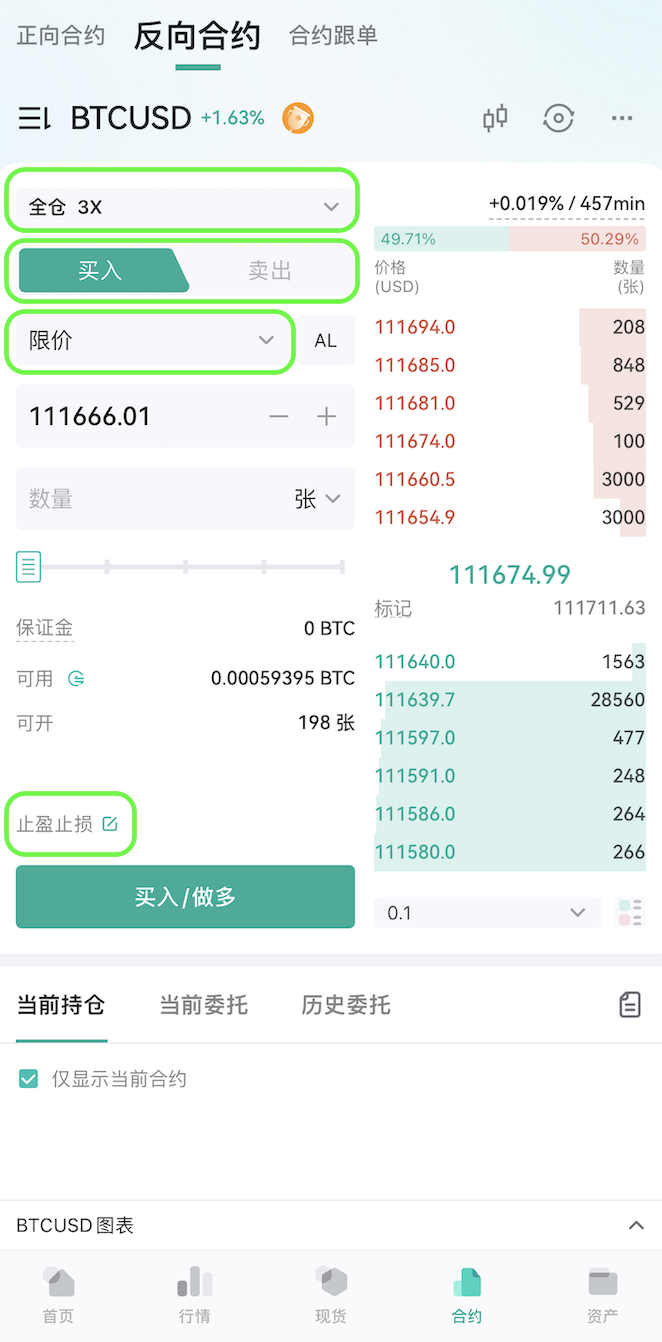Open the 合约跟单 tab
The height and width of the screenshot is (1342, 662).
point(333,36)
